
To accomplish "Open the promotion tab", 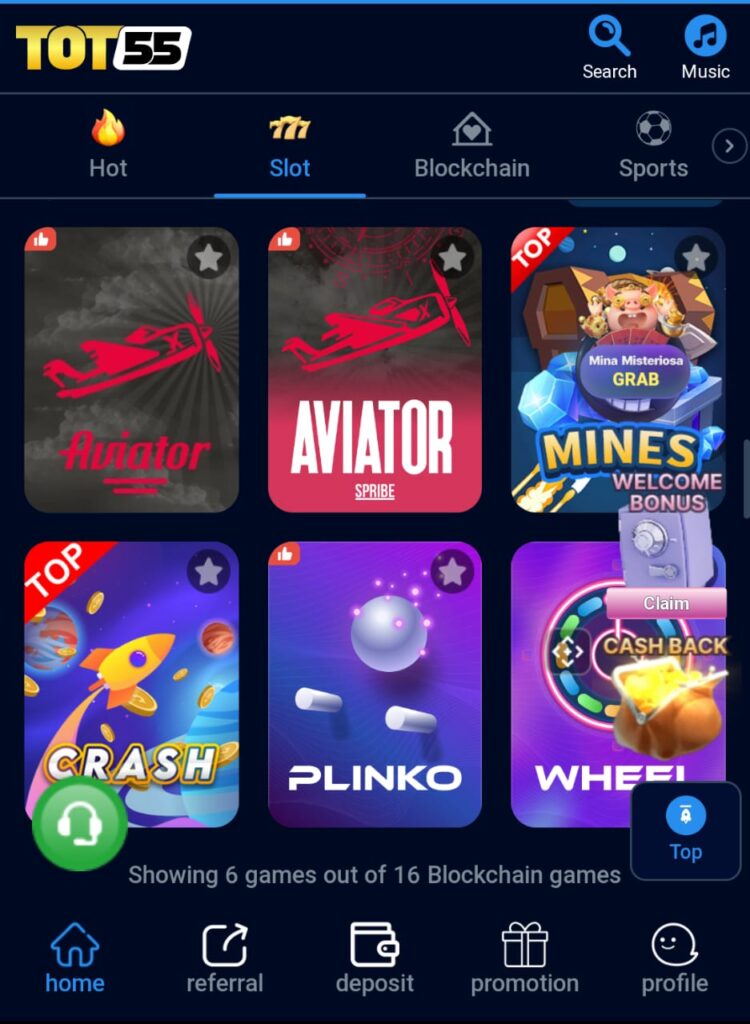I will coord(524,958).
